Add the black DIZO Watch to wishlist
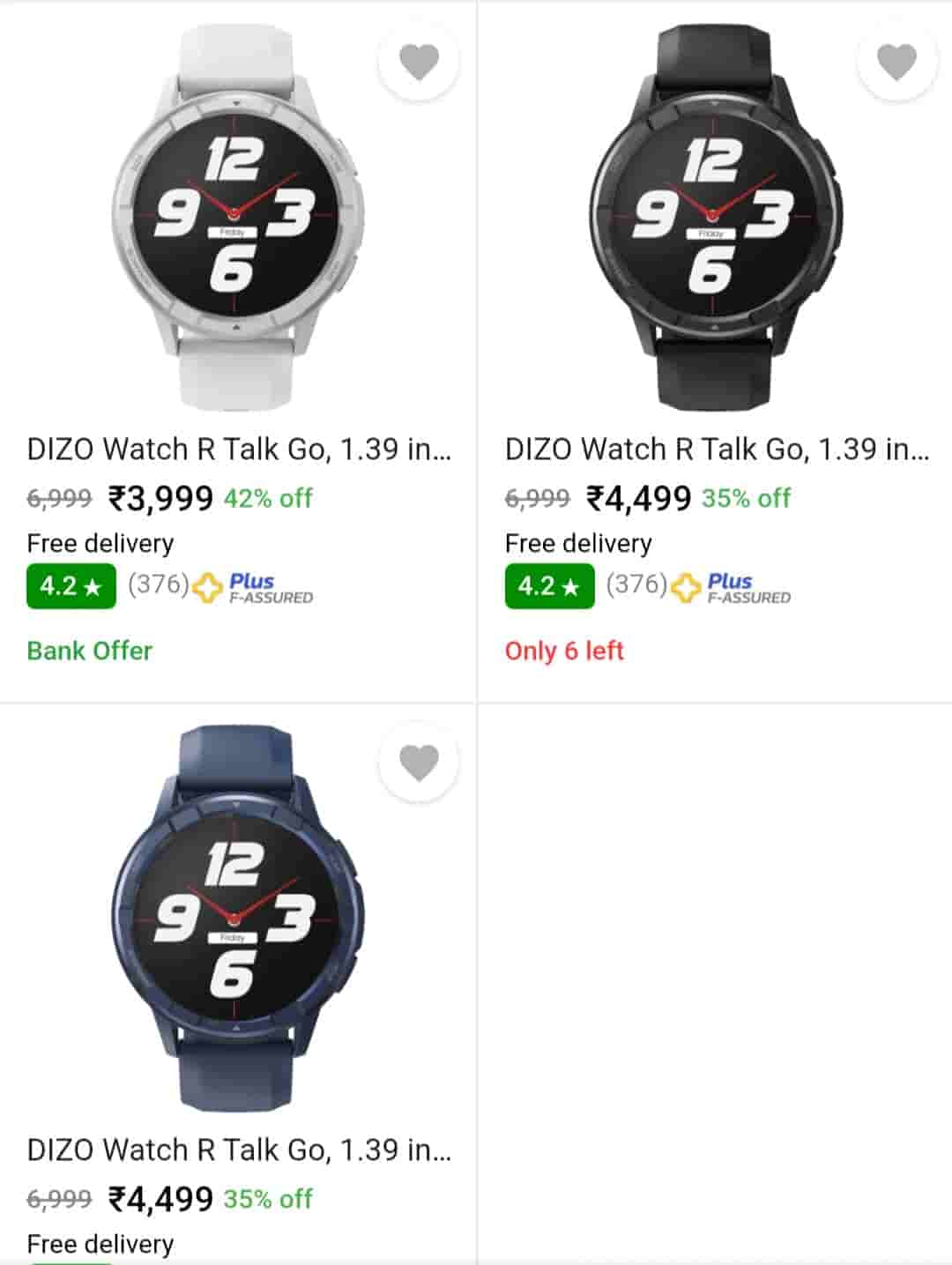Image resolution: width=952 pixels, height=1265 pixels. point(896,62)
